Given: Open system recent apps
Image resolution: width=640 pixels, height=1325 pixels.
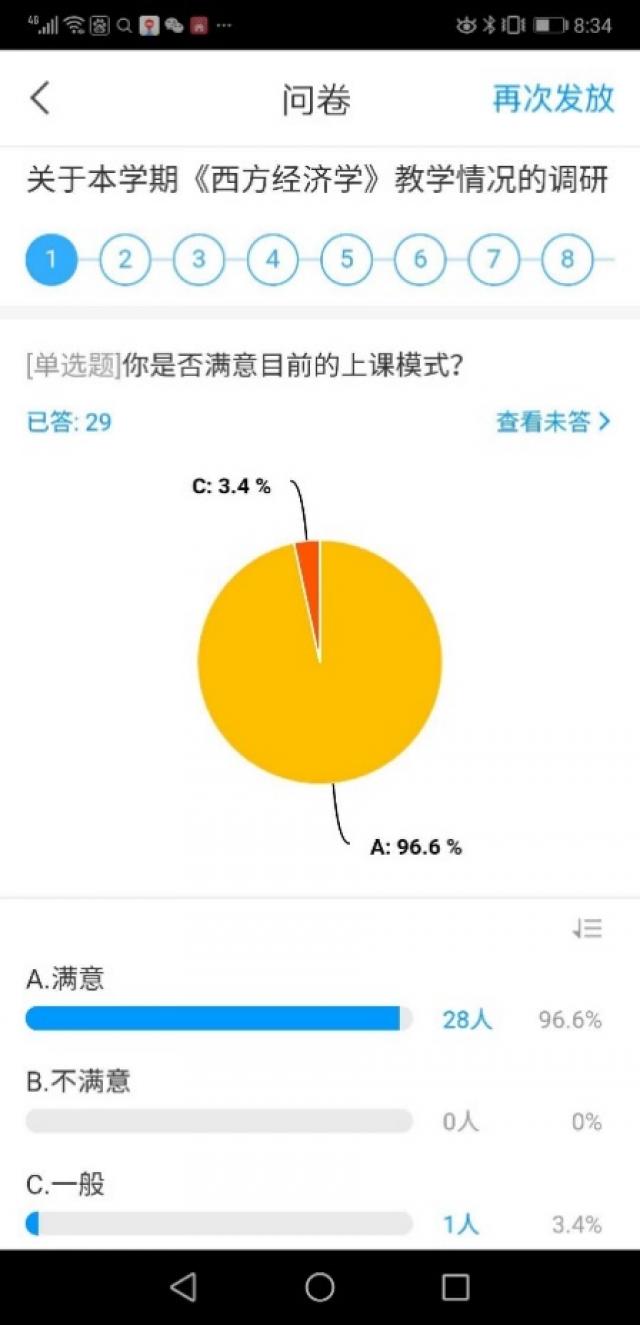Looking at the screenshot, I should [x=456, y=1287].
